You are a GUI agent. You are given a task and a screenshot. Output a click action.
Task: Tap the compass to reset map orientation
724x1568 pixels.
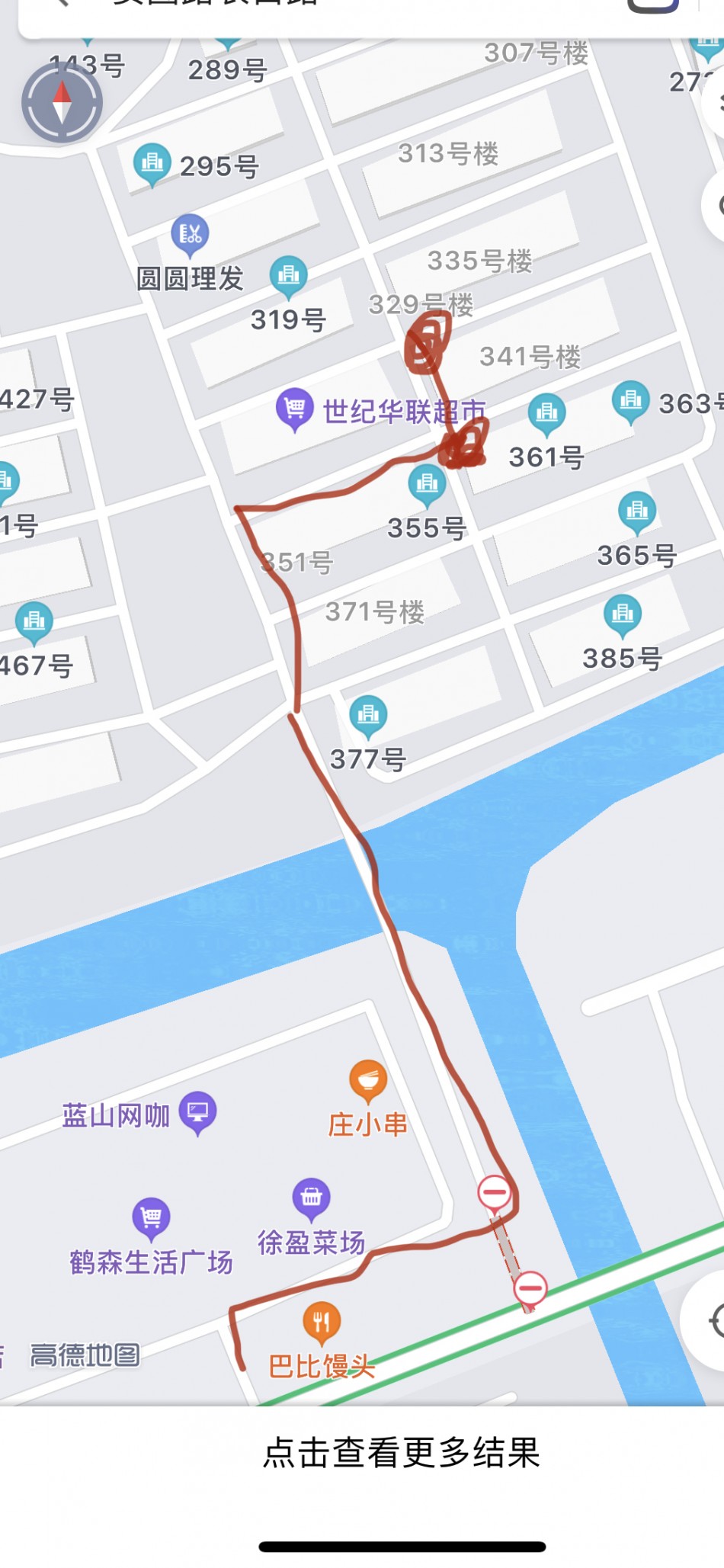(62, 103)
